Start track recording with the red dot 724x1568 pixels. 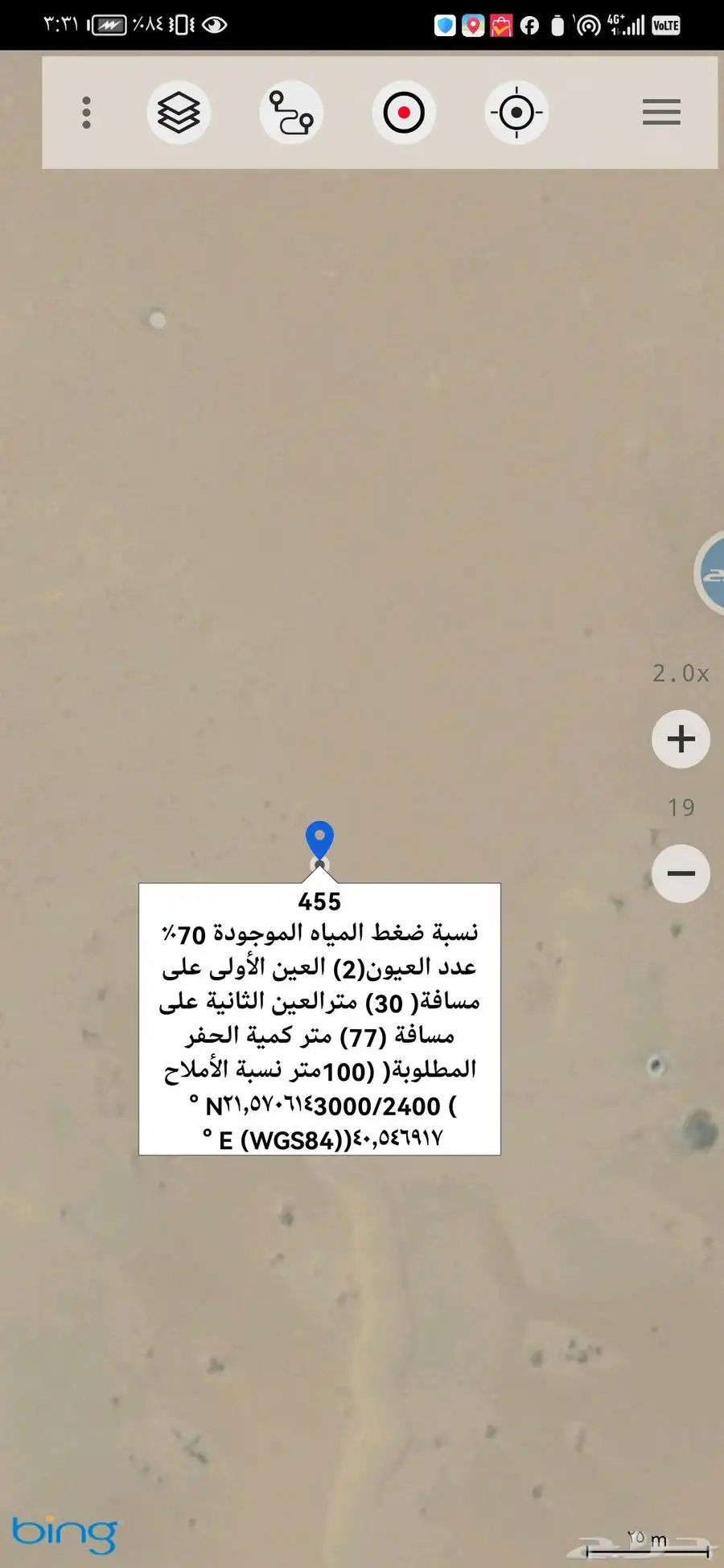[404, 113]
